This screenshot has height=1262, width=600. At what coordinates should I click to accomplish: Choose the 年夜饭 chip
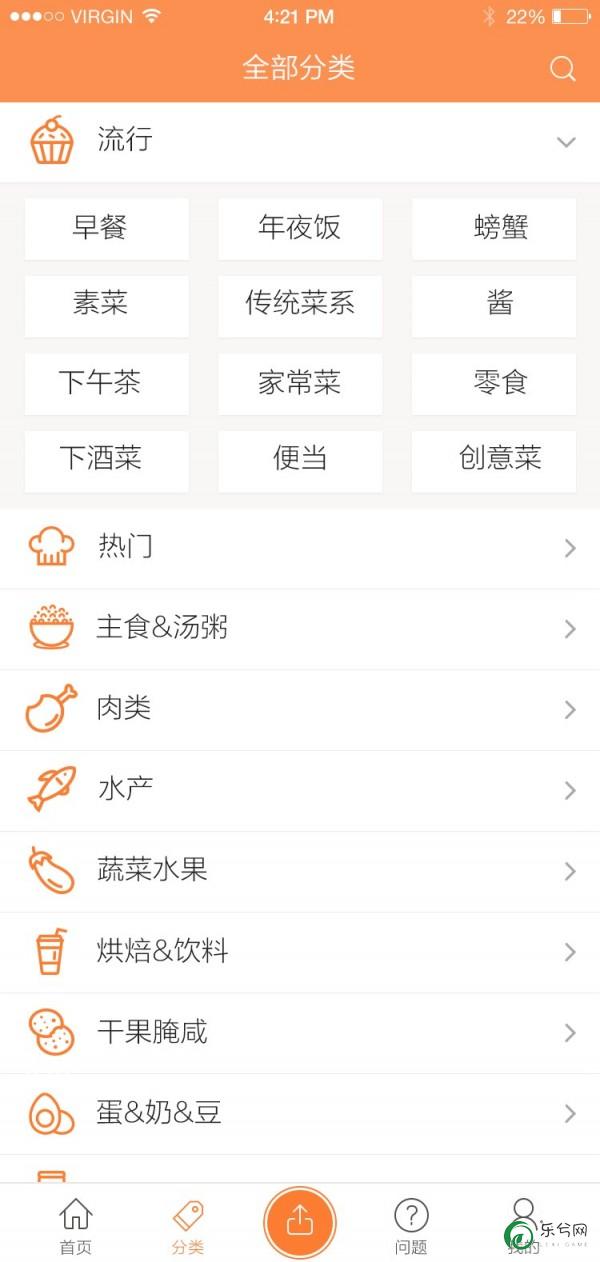(300, 229)
